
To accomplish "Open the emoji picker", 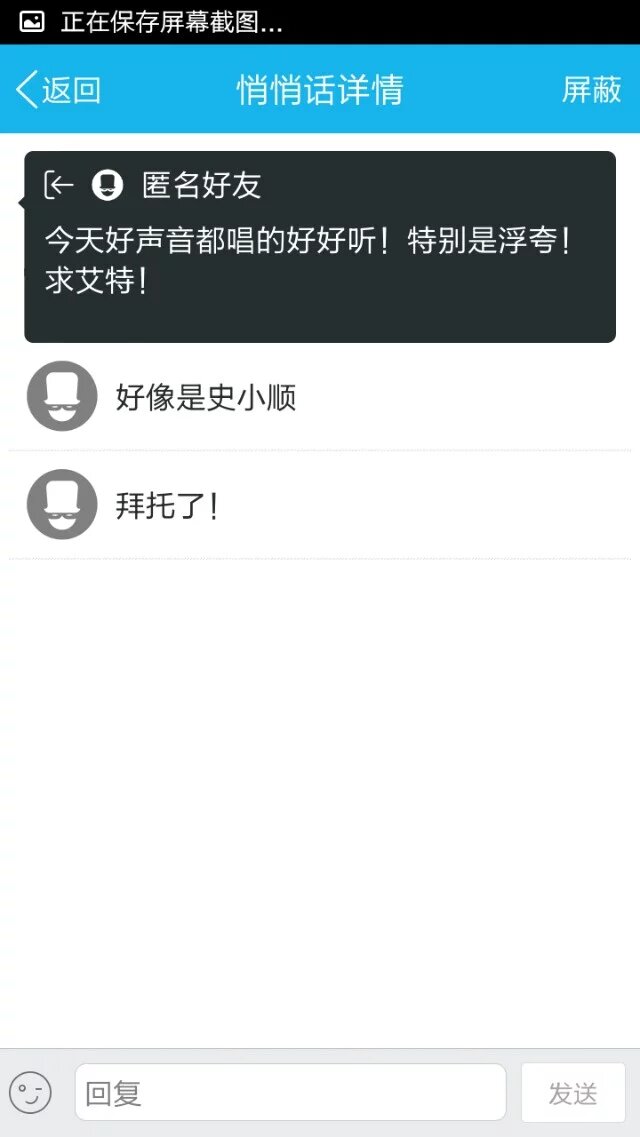I will click(30, 1092).
